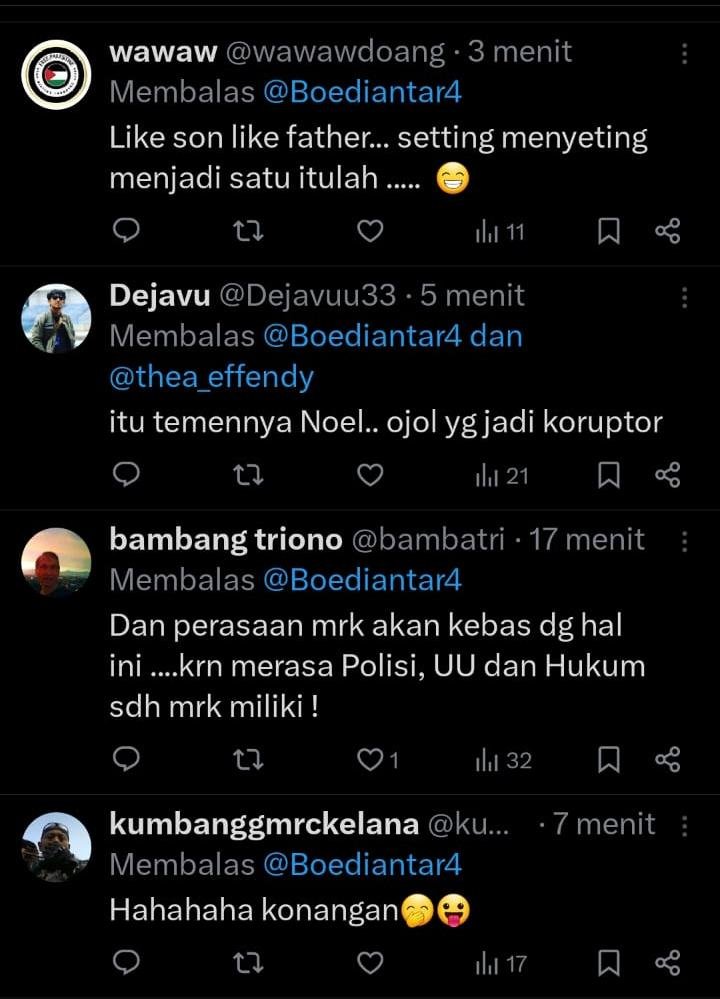720x999 pixels.
Task: Reply to wawaw's comment
Action: pos(125,232)
